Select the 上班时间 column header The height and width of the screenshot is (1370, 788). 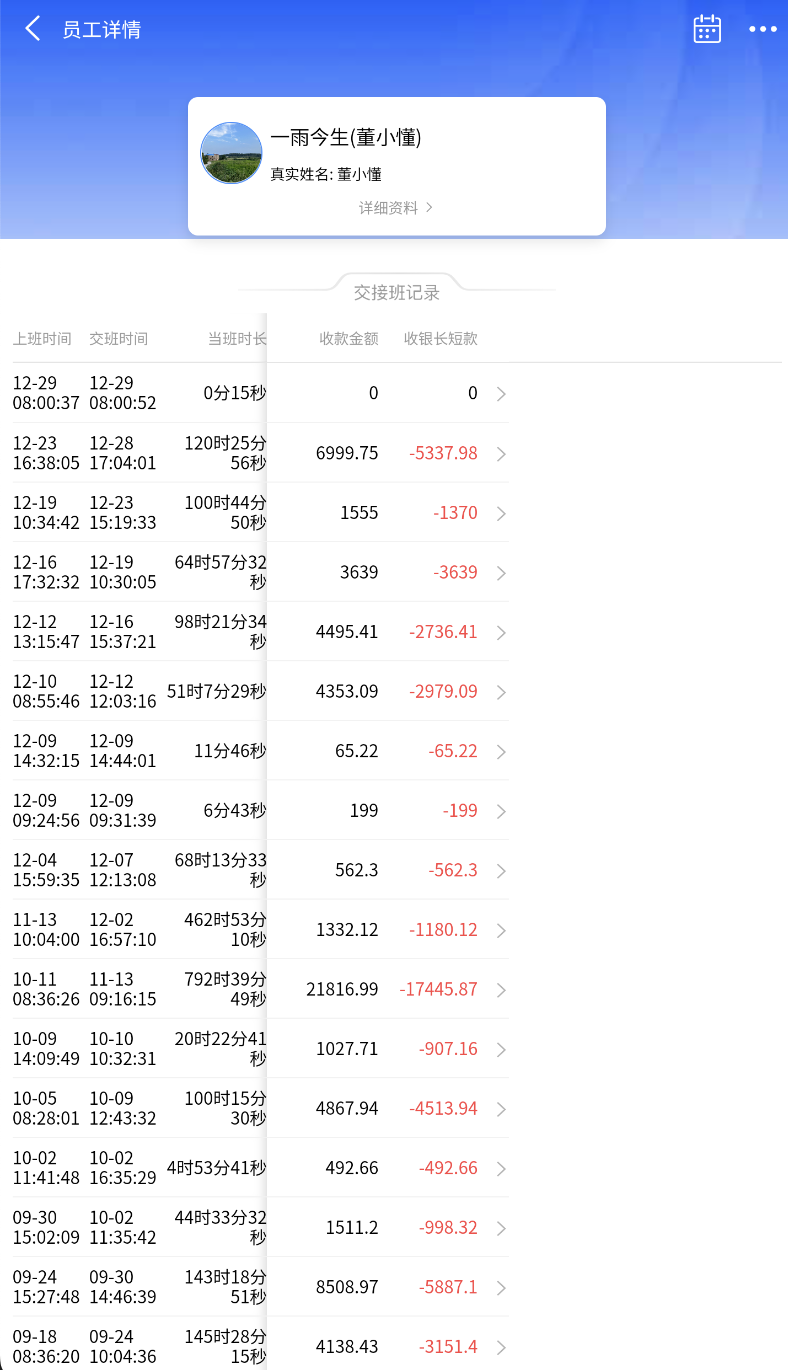[42, 339]
